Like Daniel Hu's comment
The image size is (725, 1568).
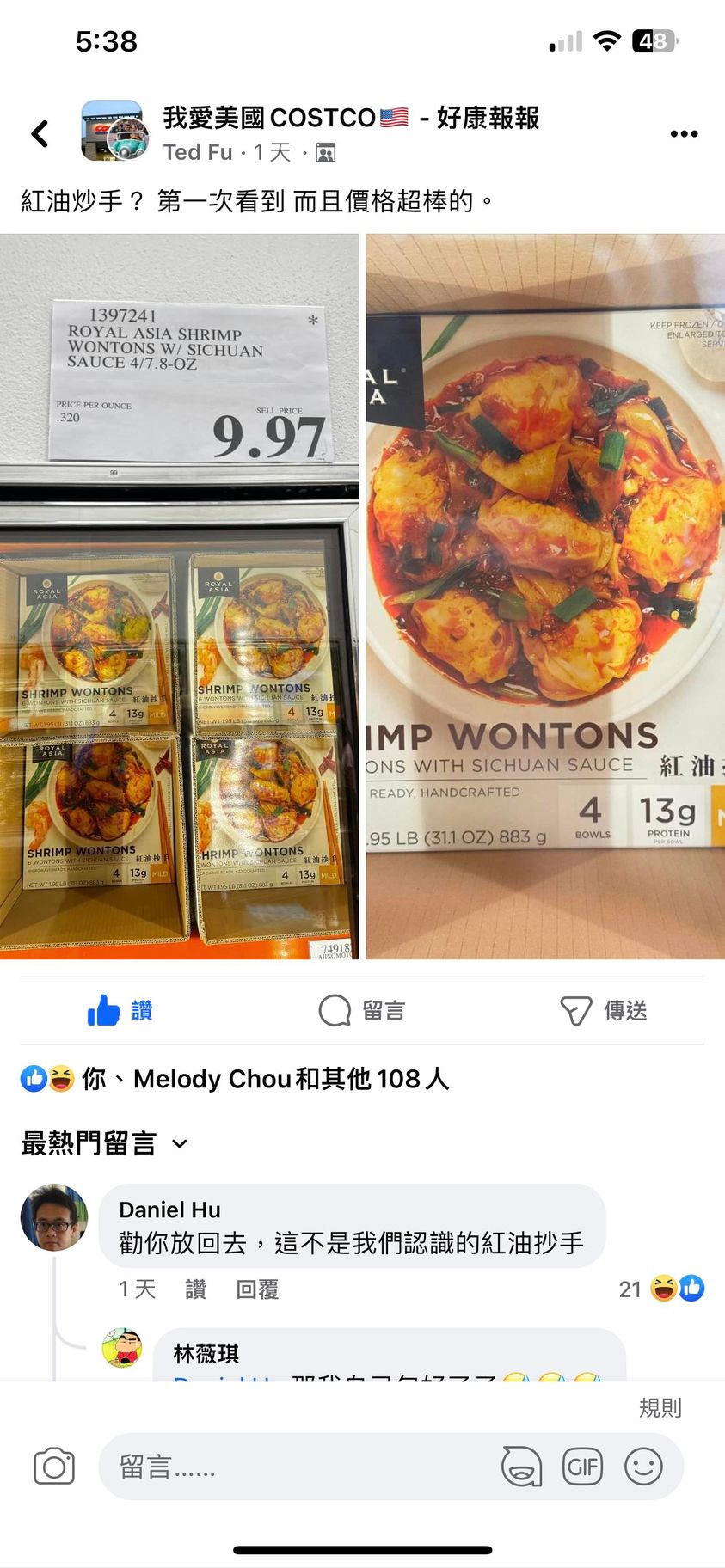[195, 1289]
